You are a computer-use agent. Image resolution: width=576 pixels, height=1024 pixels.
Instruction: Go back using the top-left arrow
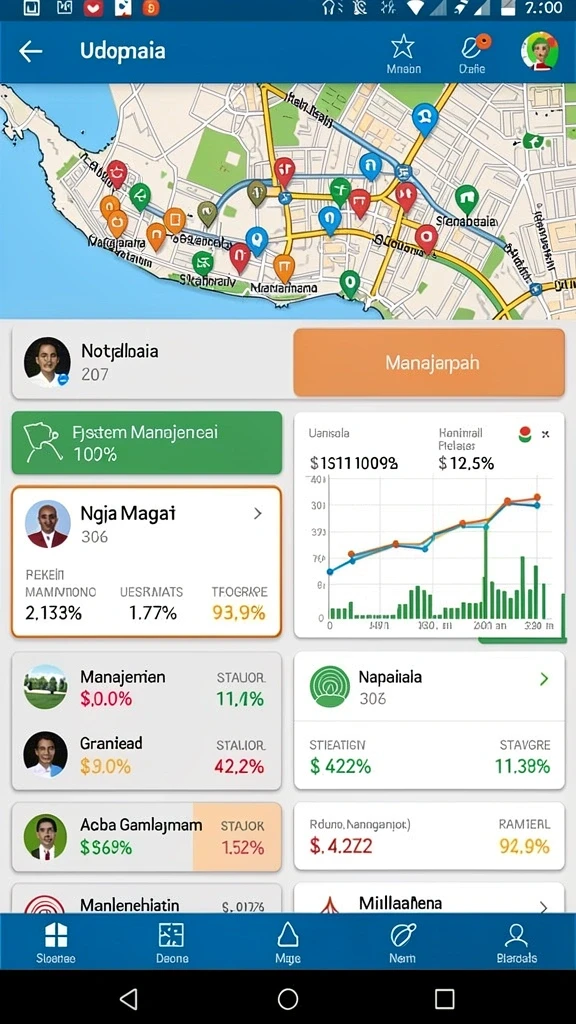30,51
